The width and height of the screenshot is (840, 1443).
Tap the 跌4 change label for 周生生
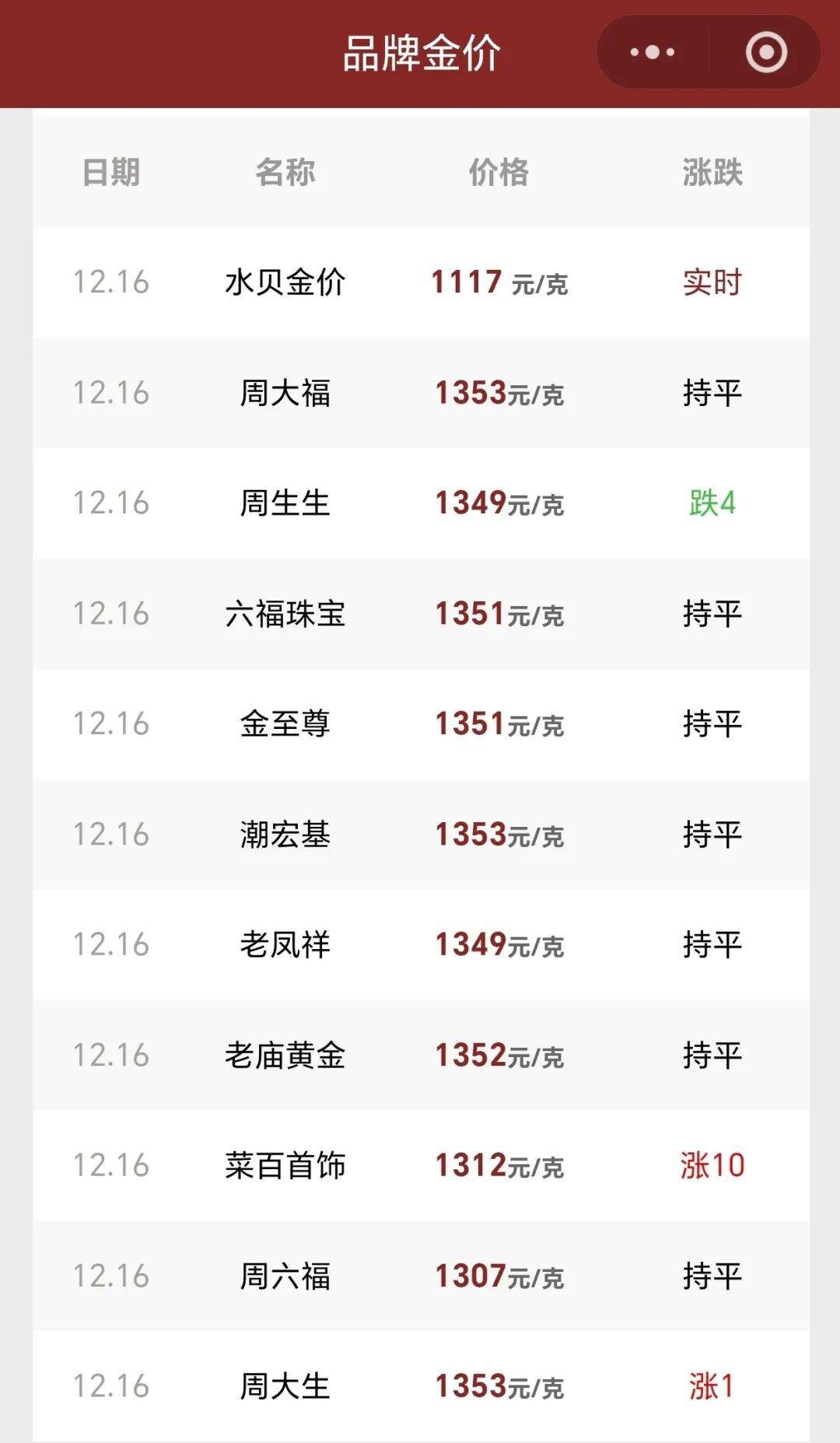click(712, 503)
